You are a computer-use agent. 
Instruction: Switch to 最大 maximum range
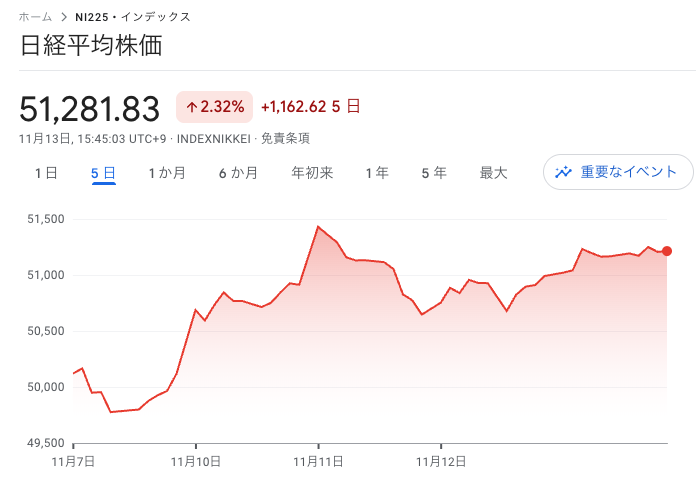click(493, 173)
